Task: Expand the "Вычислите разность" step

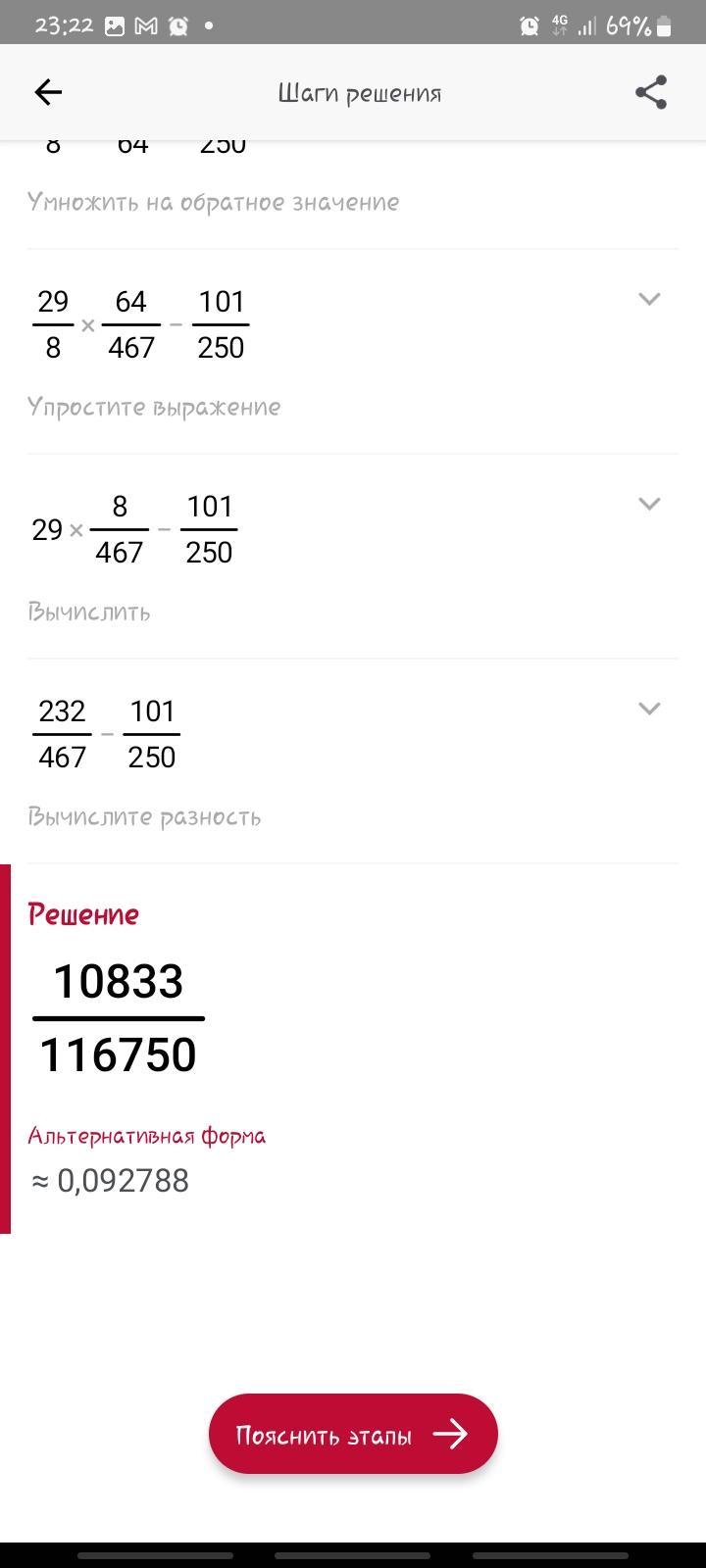Action: pyautogui.click(x=649, y=709)
